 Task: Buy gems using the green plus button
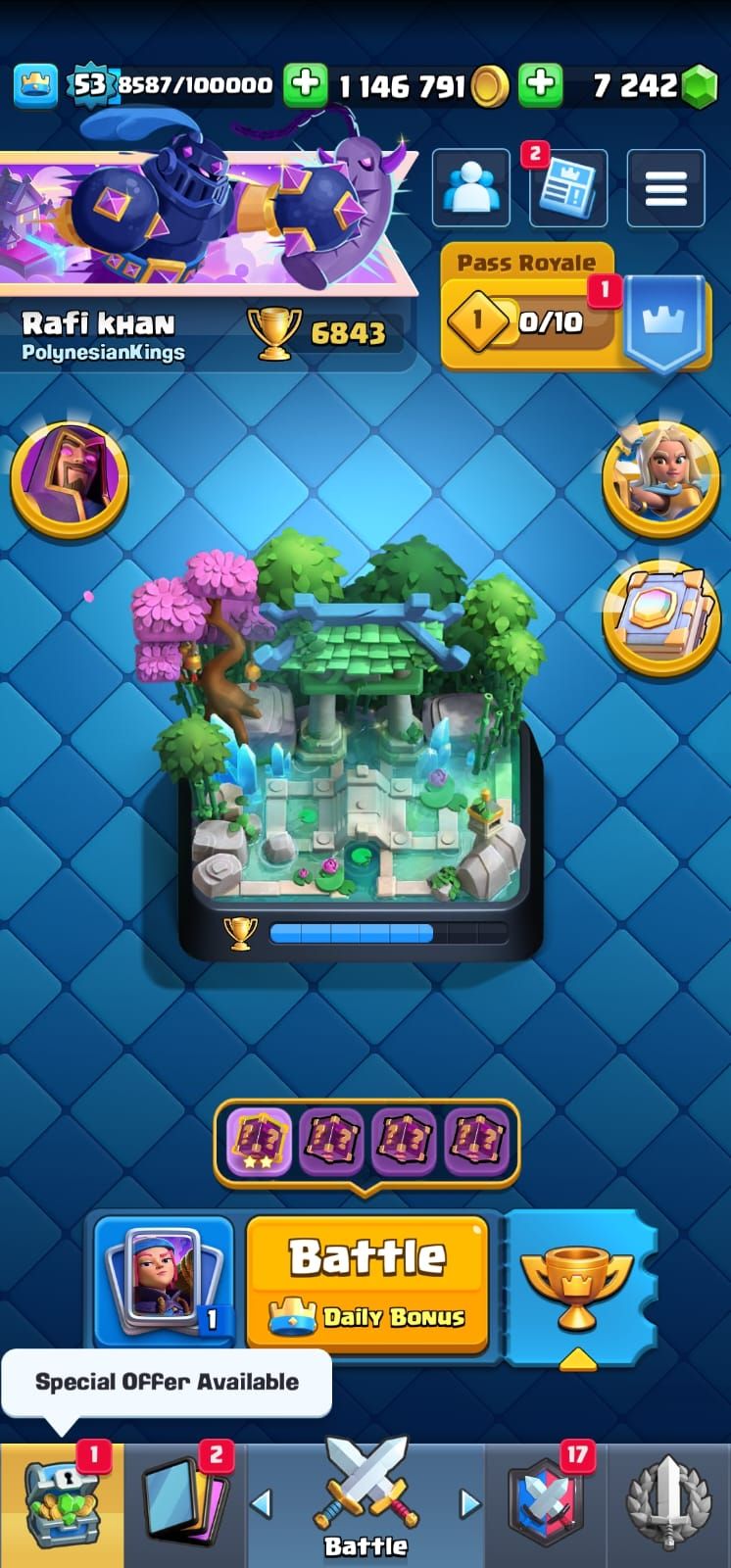tap(540, 85)
